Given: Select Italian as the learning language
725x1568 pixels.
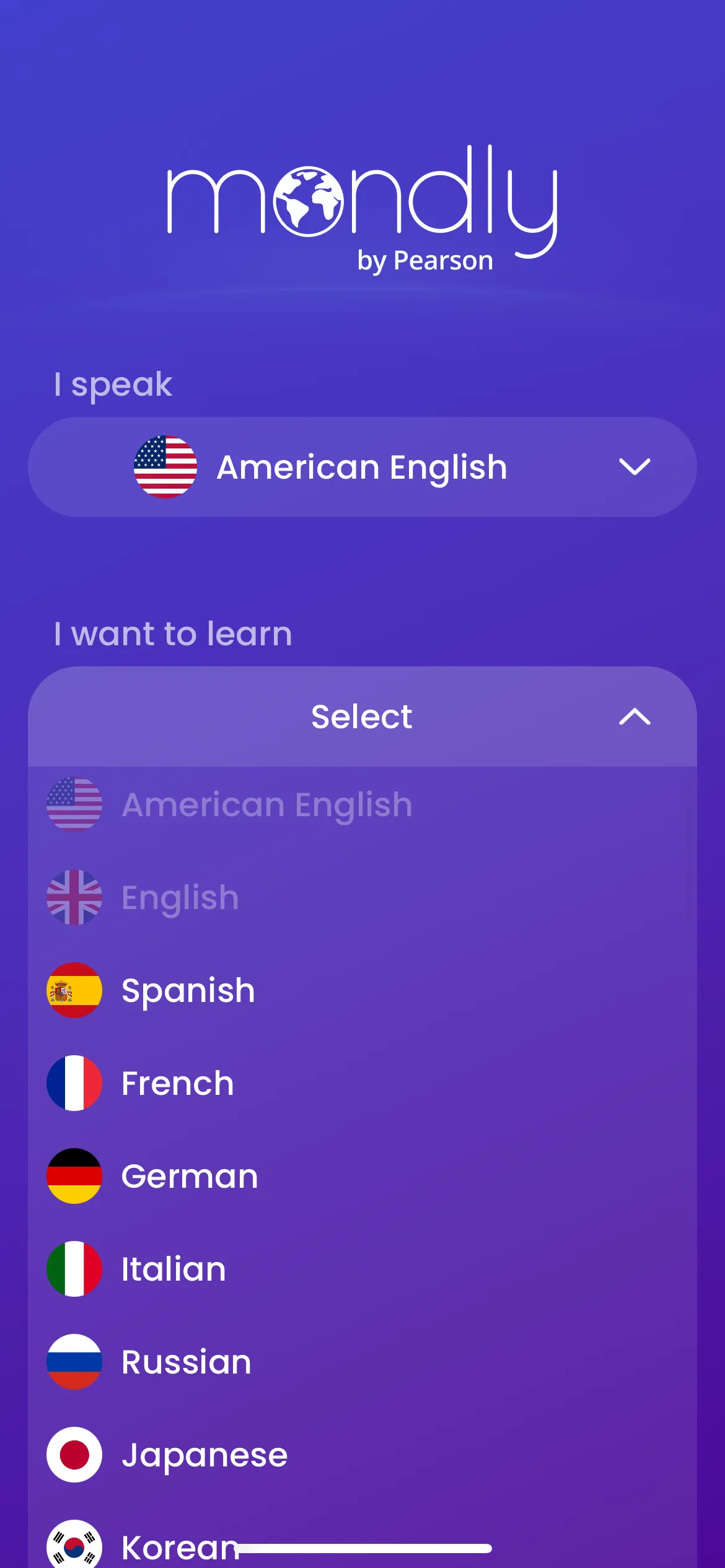Looking at the screenshot, I should [x=362, y=1269].
